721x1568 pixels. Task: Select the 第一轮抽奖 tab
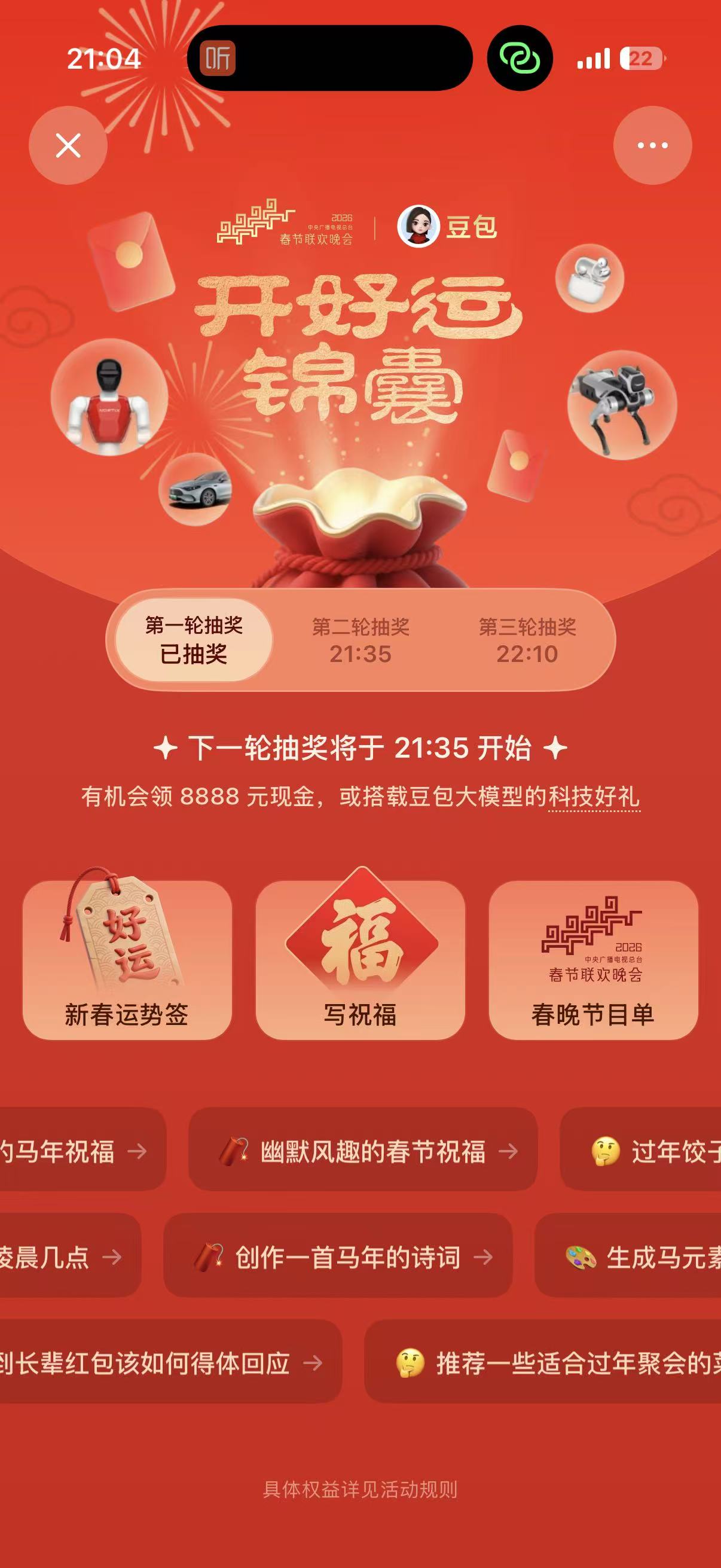[x=194, y=640]
